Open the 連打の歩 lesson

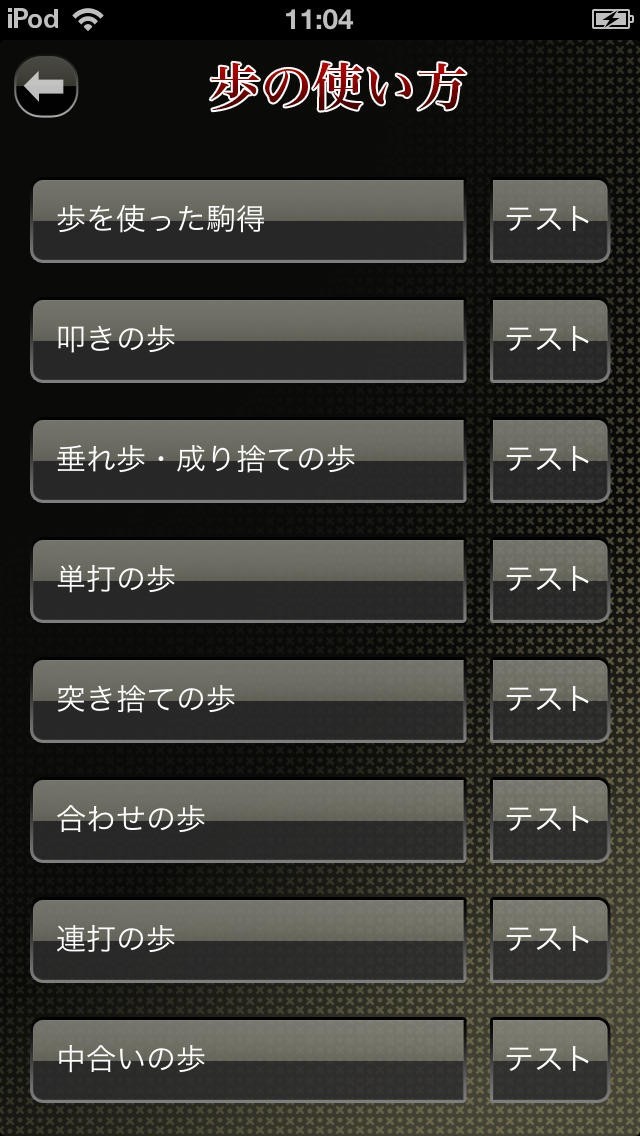coord(248,940)
